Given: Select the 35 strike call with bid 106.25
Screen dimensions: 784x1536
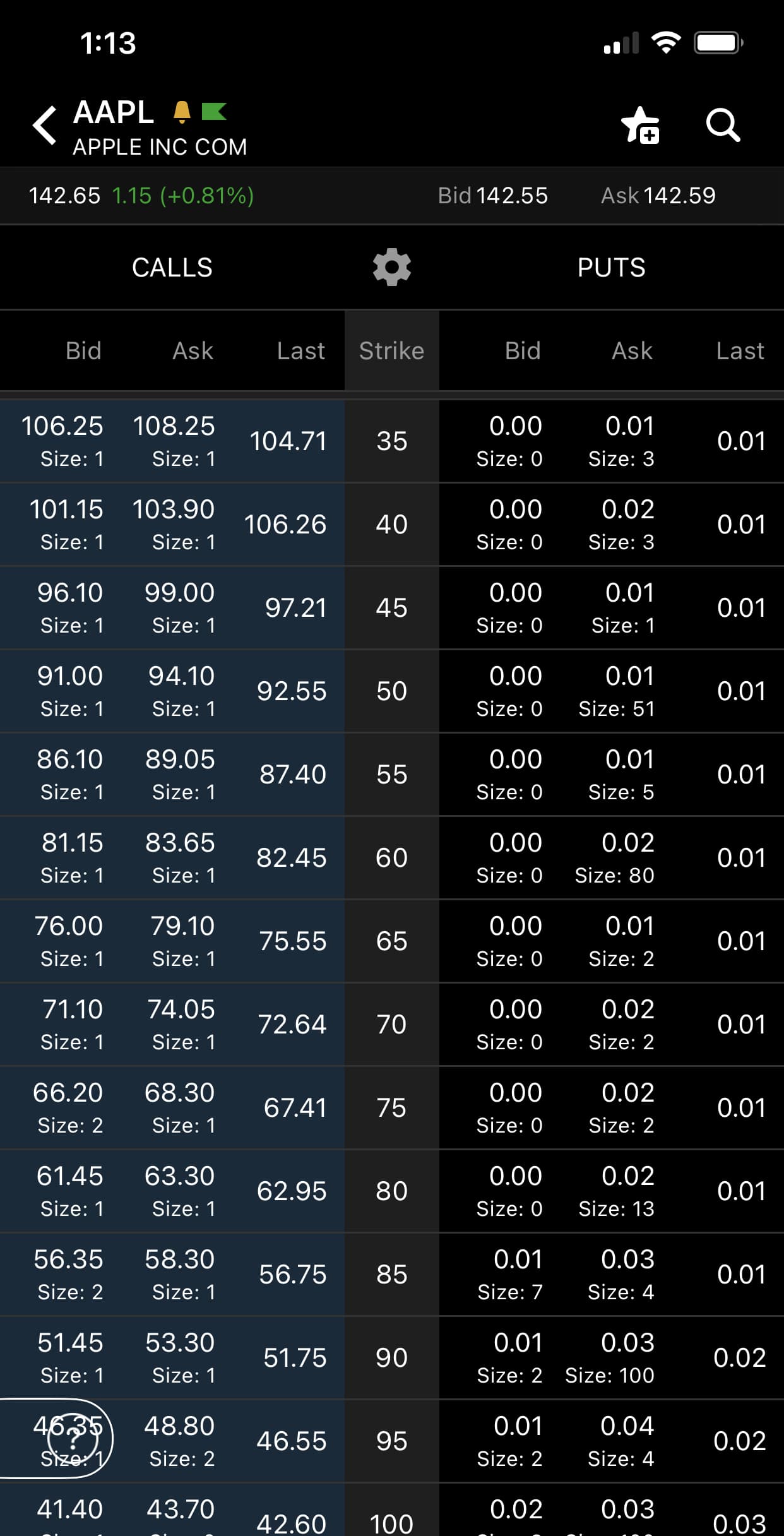Looking at the screenshot, I should click(62, 441).
